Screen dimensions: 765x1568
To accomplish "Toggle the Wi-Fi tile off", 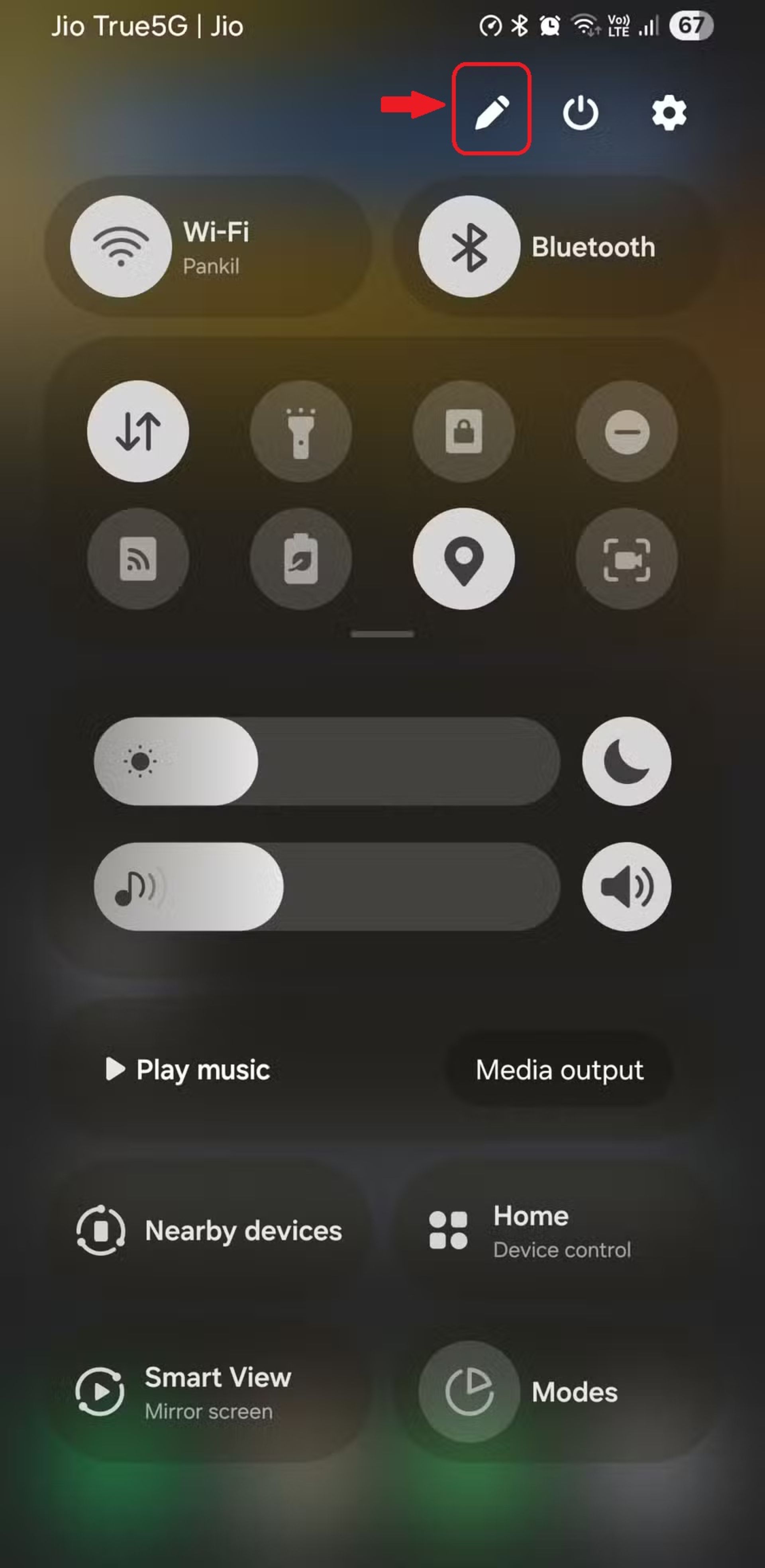I will tap(121, 247).
